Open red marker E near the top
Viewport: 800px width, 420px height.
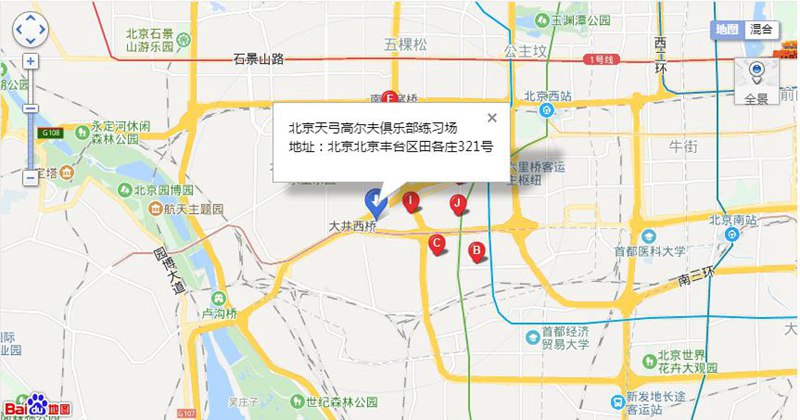click(x=389, y=97)
